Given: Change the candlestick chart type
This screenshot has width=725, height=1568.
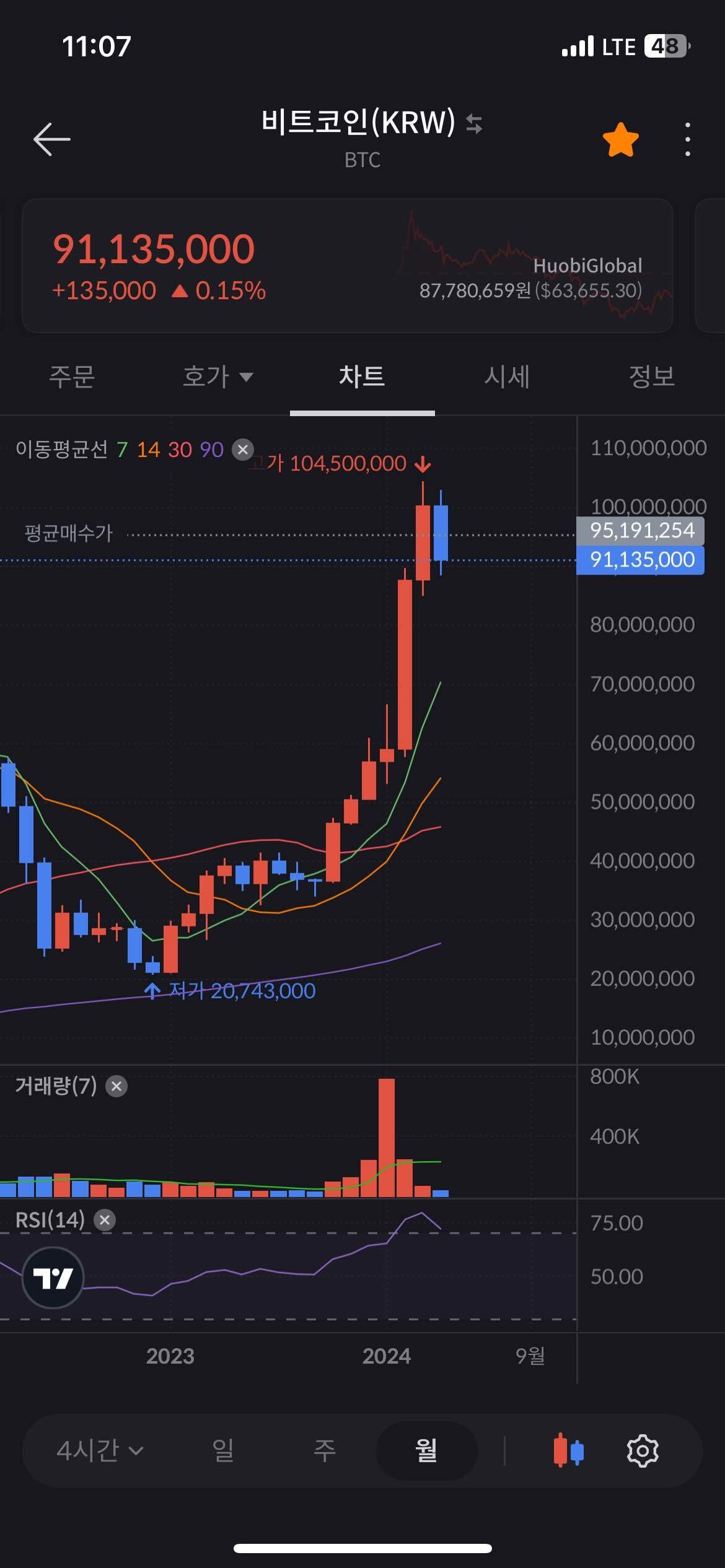Looking at the screenshot, I should [568, 1450].
